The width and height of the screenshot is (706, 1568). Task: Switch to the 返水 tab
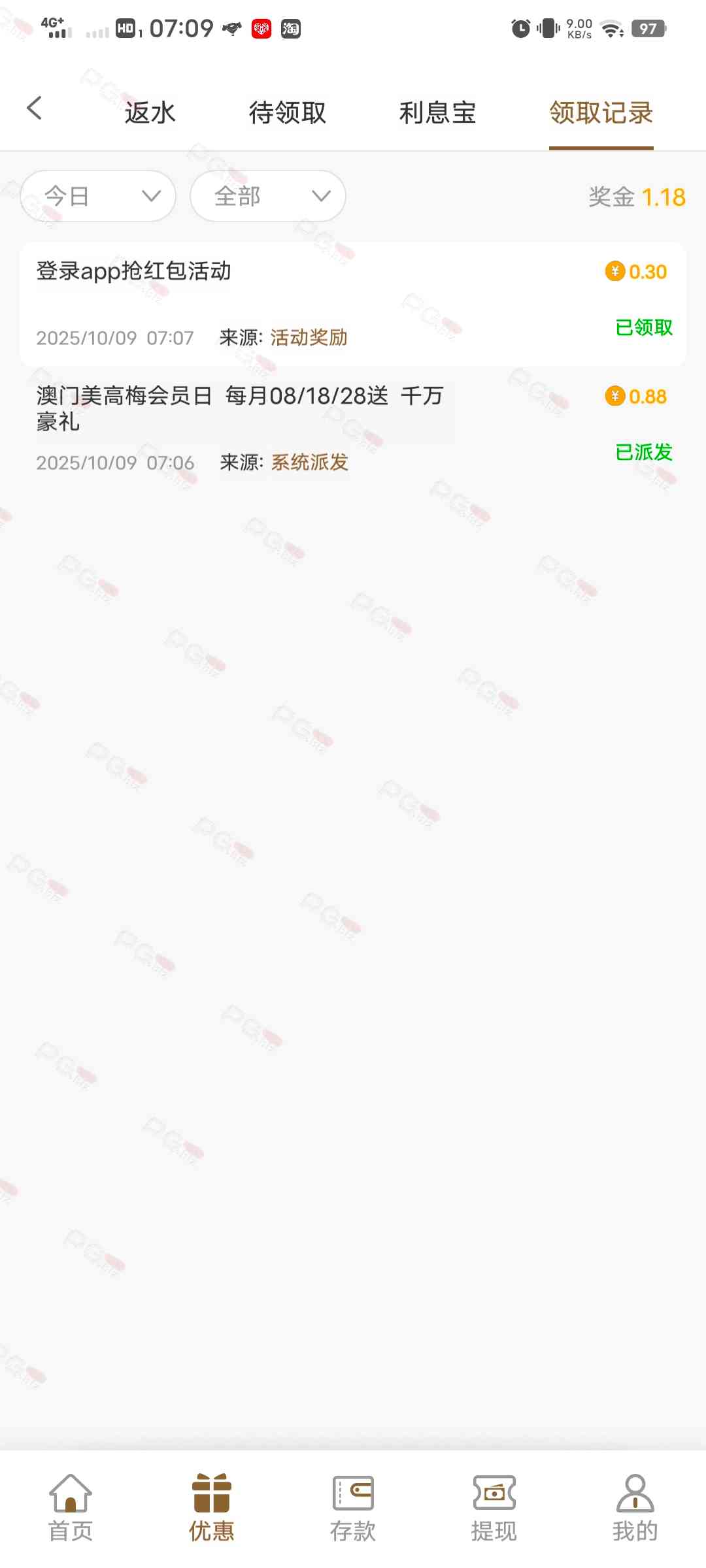pos(150,112)
